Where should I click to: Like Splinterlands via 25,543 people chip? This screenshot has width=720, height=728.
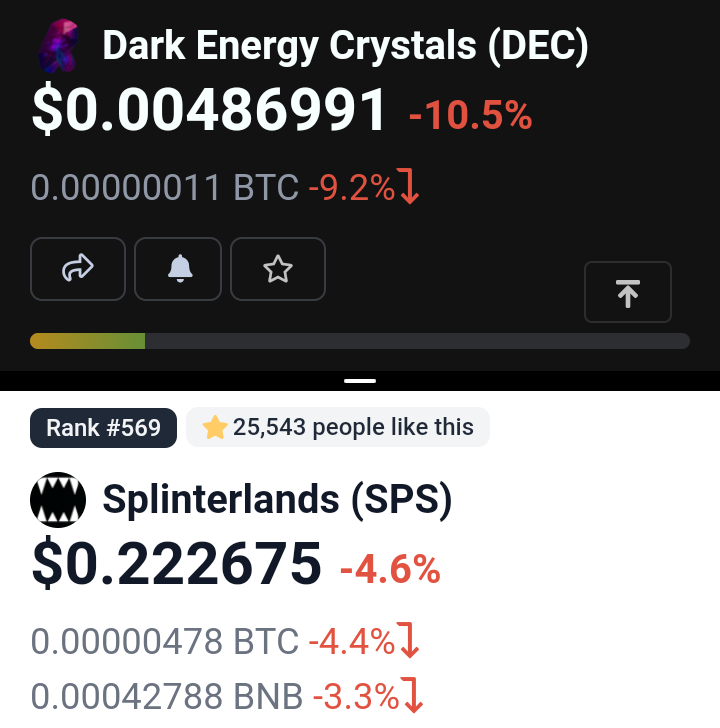pyautogui.click(x=338, y=427)
